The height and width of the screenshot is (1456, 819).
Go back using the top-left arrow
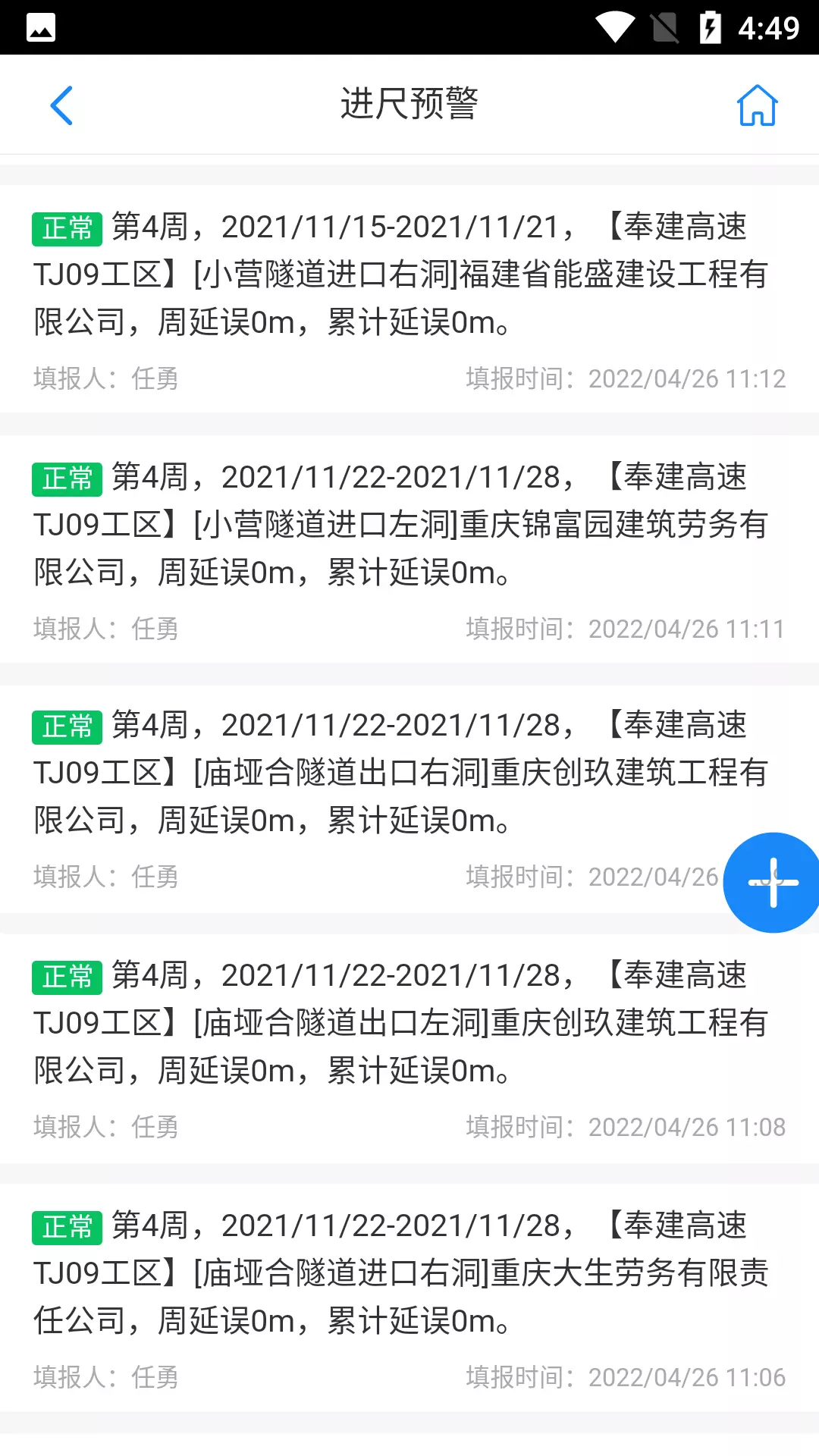[x=61, y=105]
